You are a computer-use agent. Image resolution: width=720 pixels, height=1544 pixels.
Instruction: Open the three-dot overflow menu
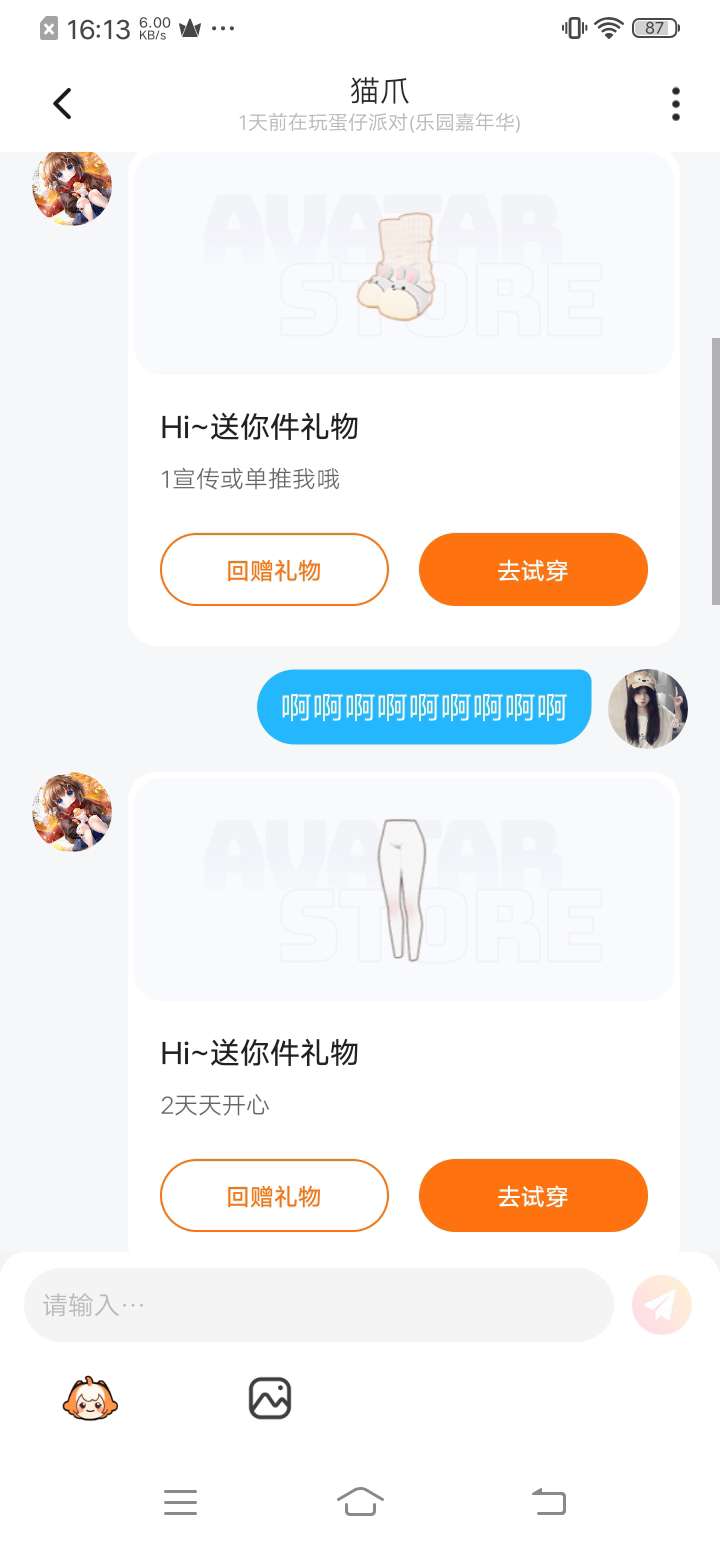(676, 103)
